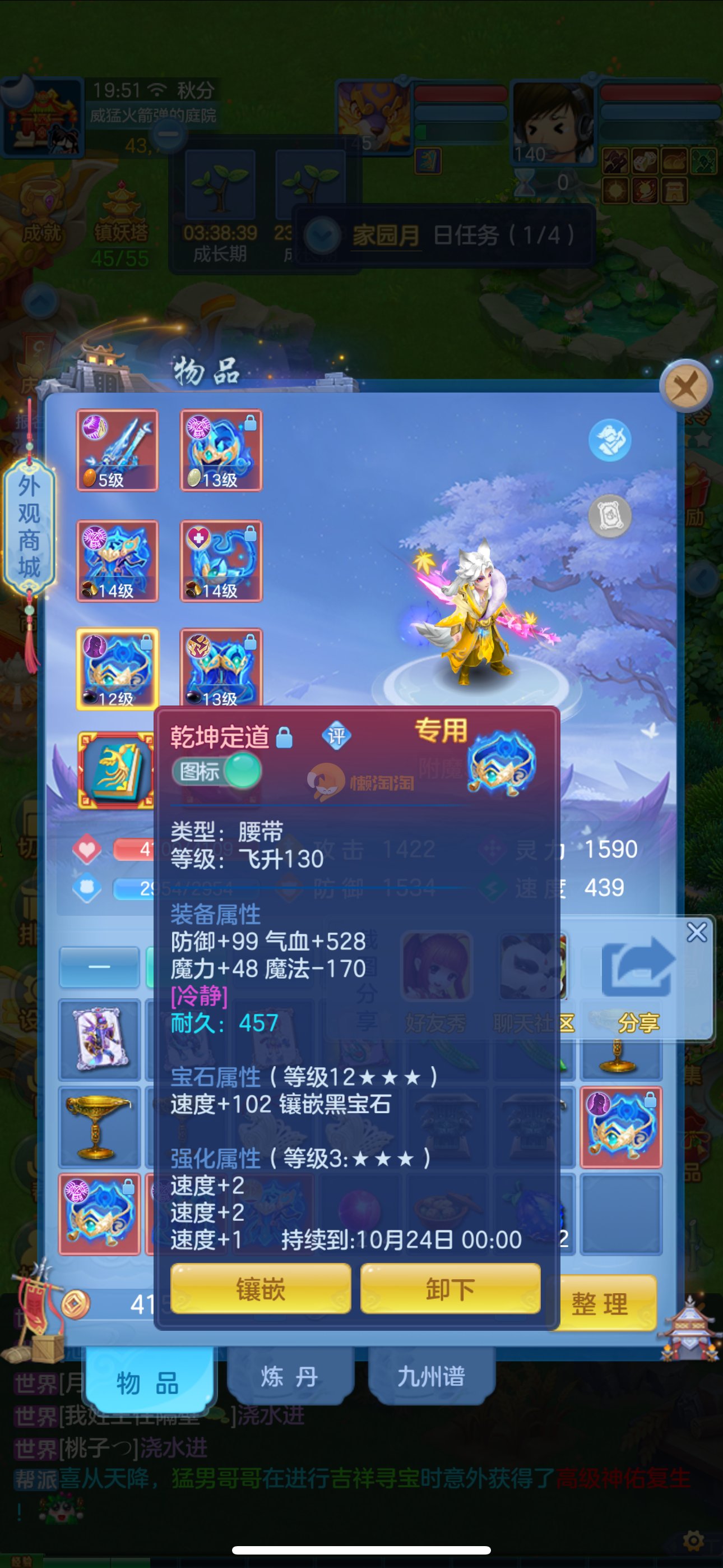This screenshot has height=1568, width=723.
Task: Select the level 5 weapon slot
Action: click(x=117, y=450)
